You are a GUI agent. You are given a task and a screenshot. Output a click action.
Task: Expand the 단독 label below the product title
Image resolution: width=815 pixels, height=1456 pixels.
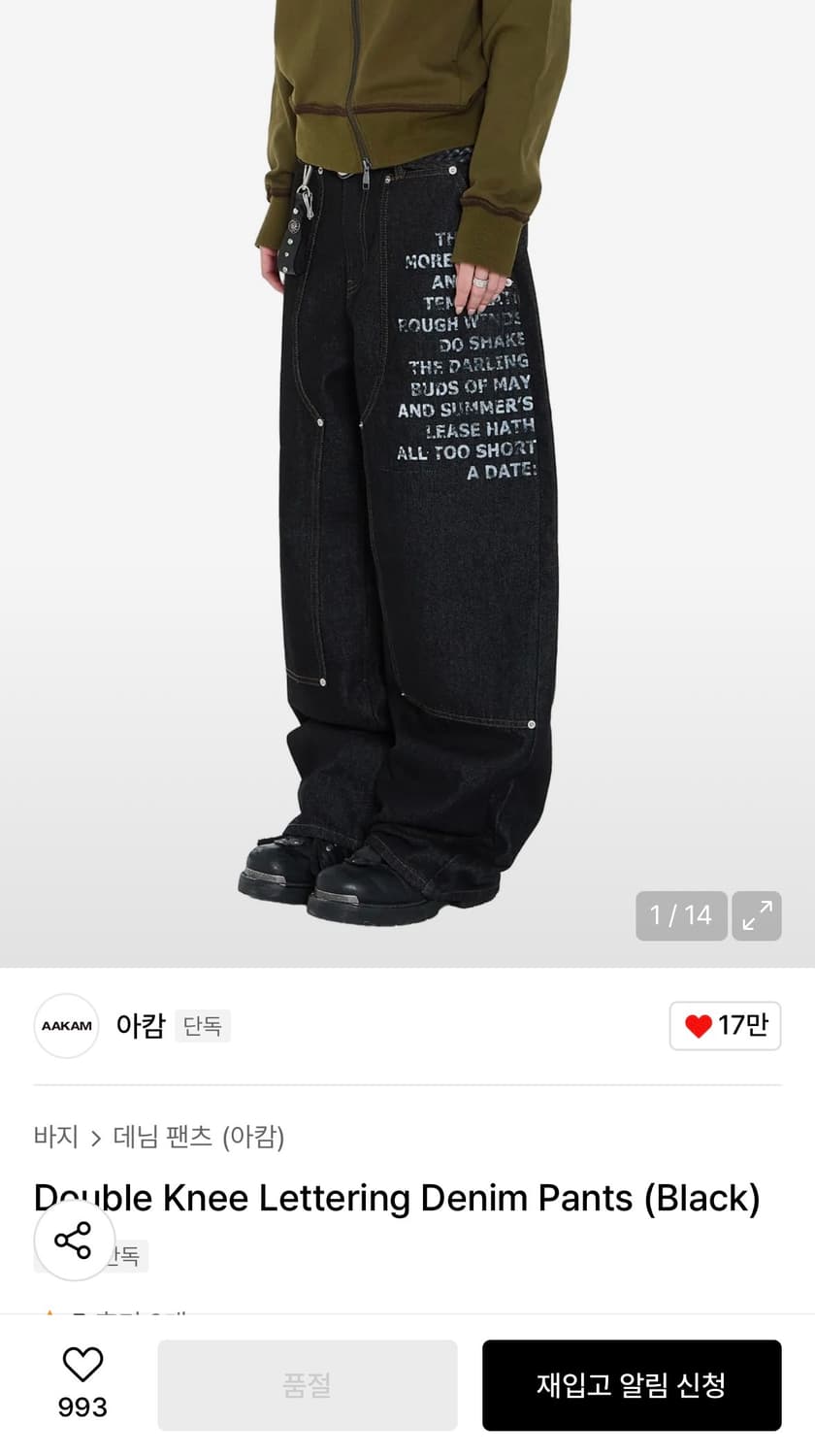click(x=120, y=1255)
